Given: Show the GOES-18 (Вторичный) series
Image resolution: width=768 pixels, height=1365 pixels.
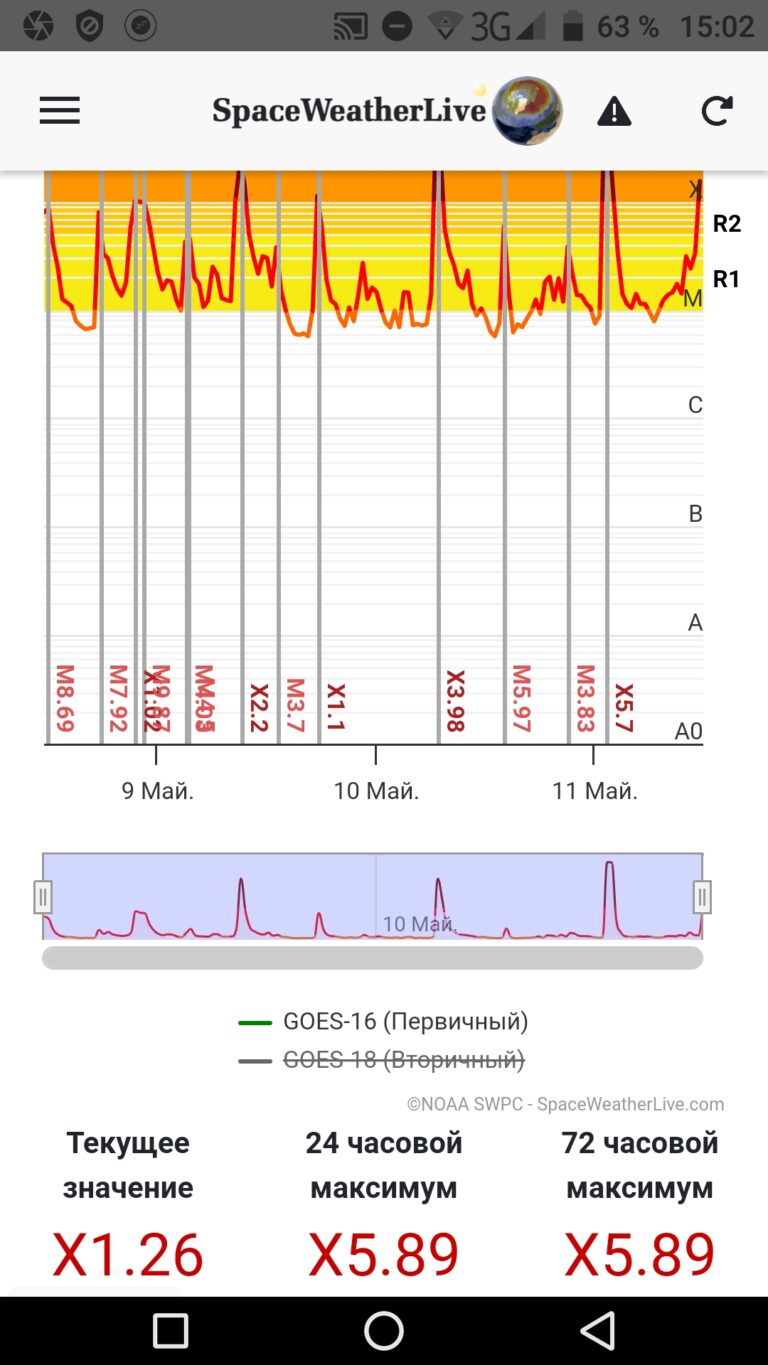Looking at the screenshot, I should click(381, 1059).
